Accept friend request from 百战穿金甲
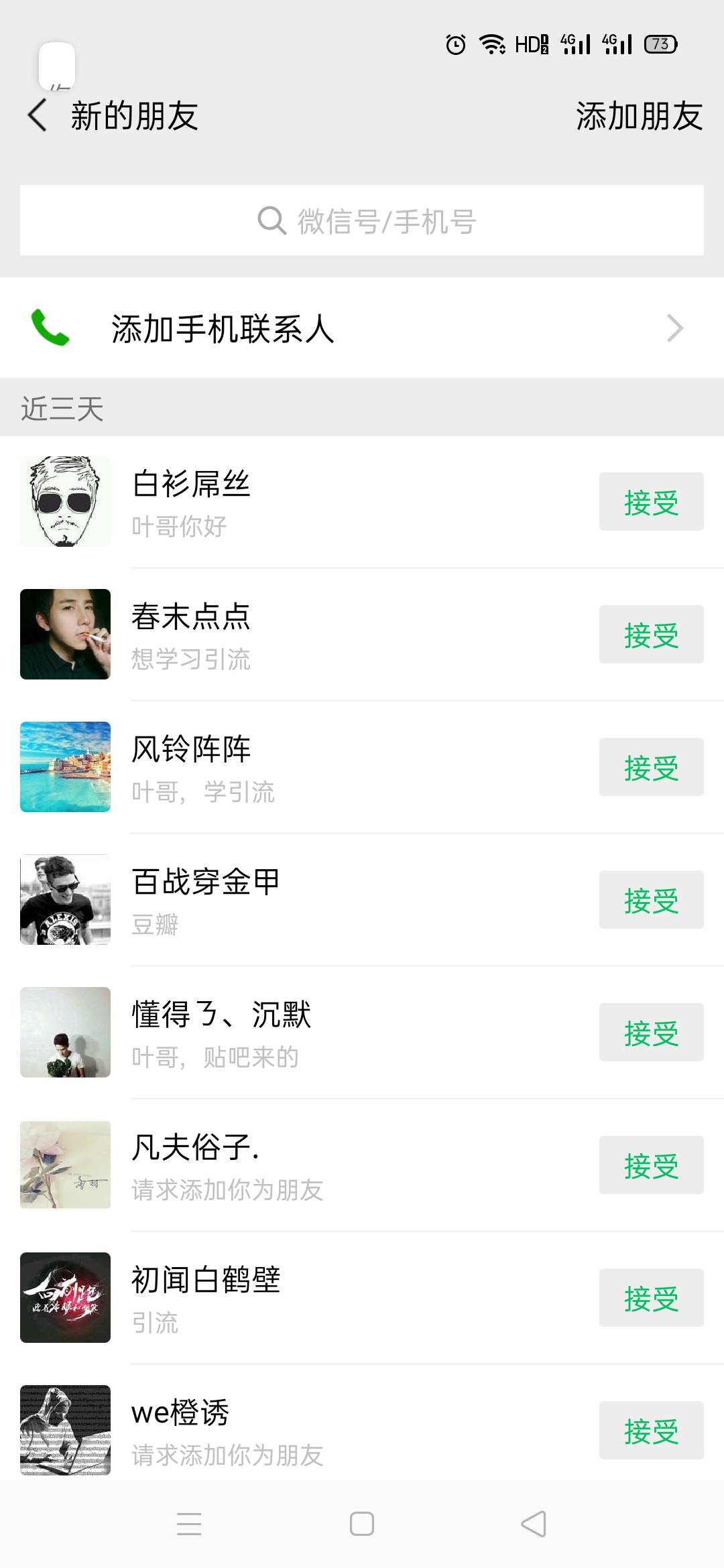The width and height of the screenshot is (724, 1568). 651,900
